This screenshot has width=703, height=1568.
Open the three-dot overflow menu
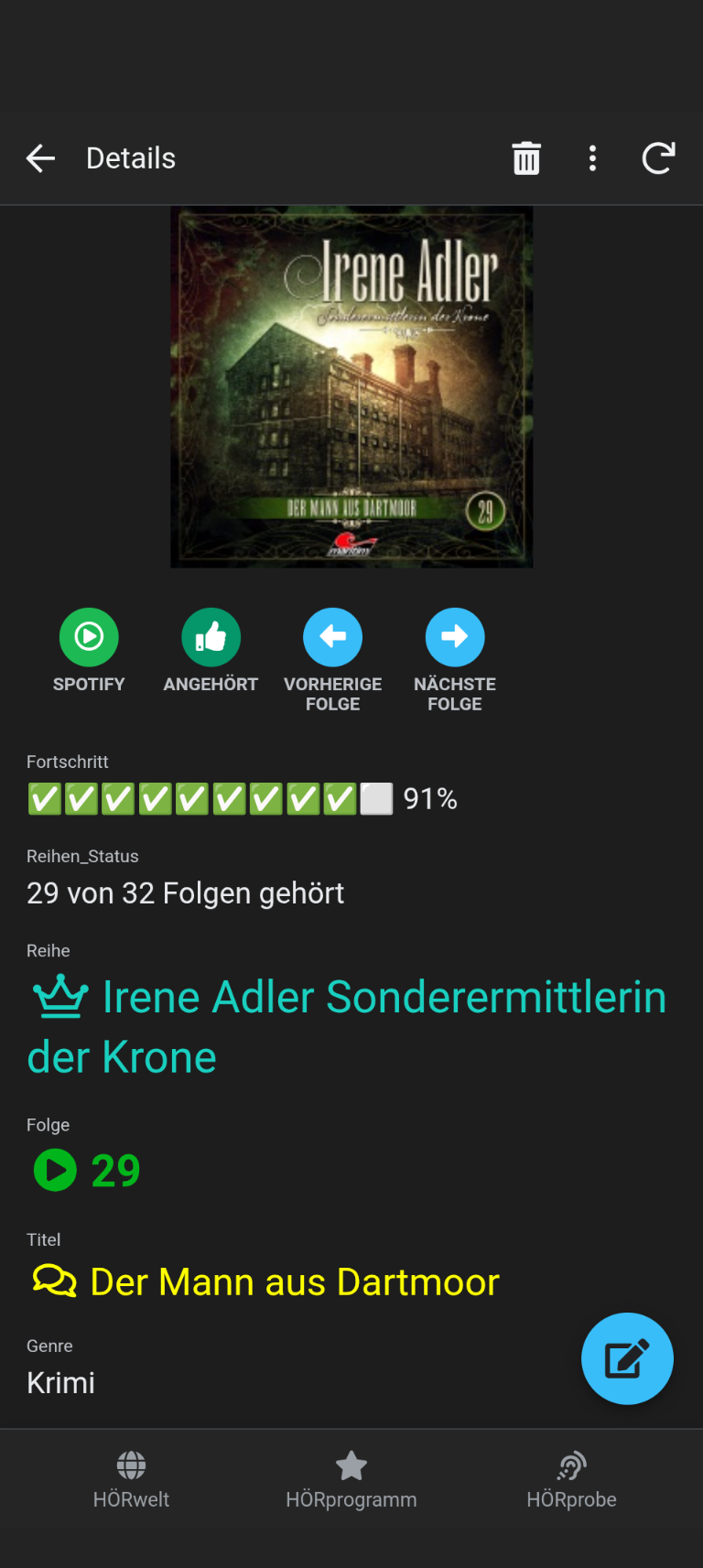point(592,157)
